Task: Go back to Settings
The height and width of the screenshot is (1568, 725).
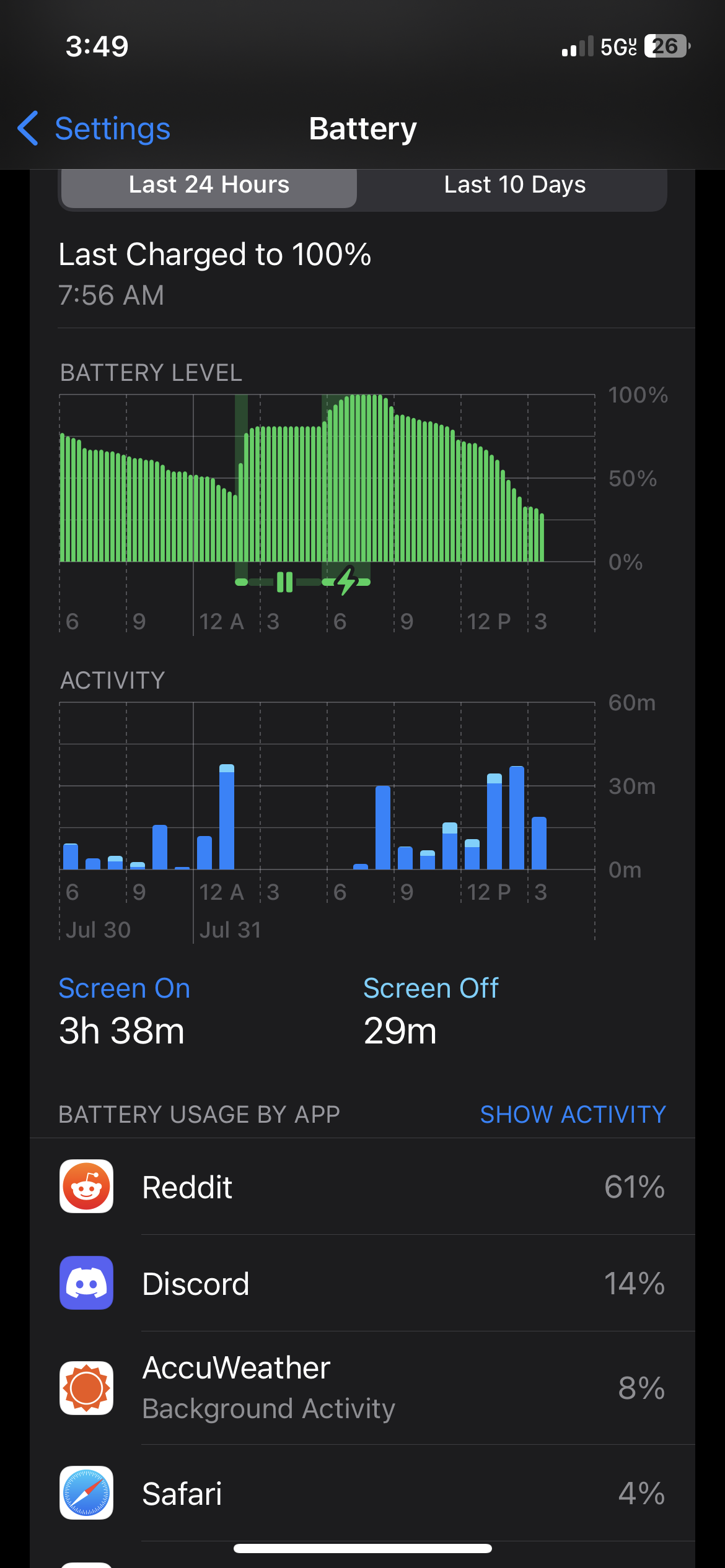Action: [x=94, y=129]
